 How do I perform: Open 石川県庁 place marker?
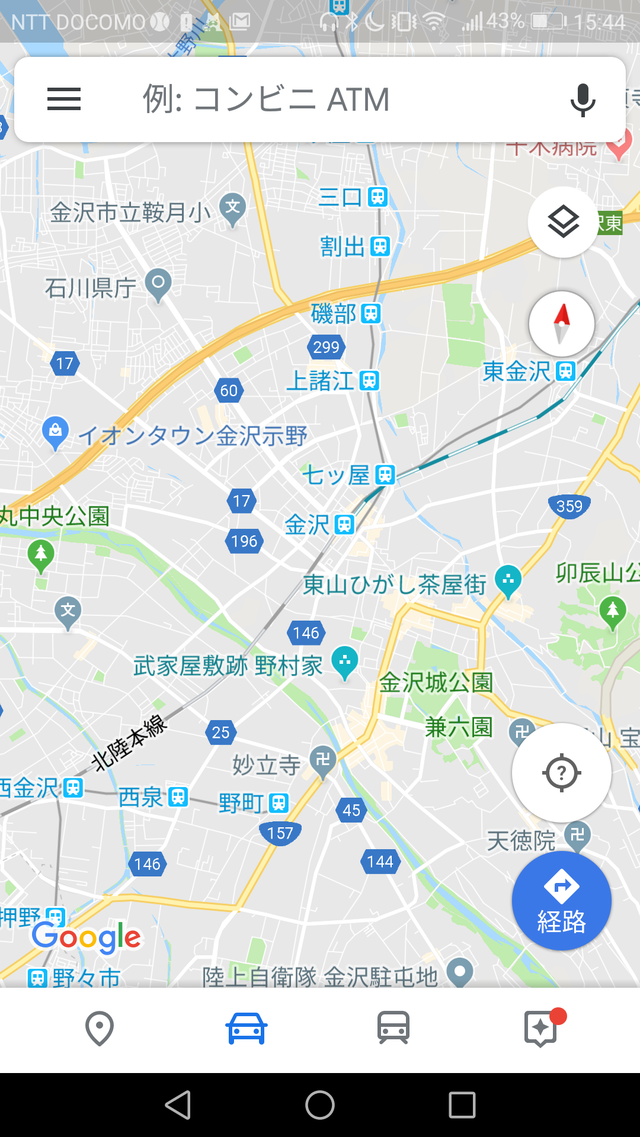click(109, 286)
